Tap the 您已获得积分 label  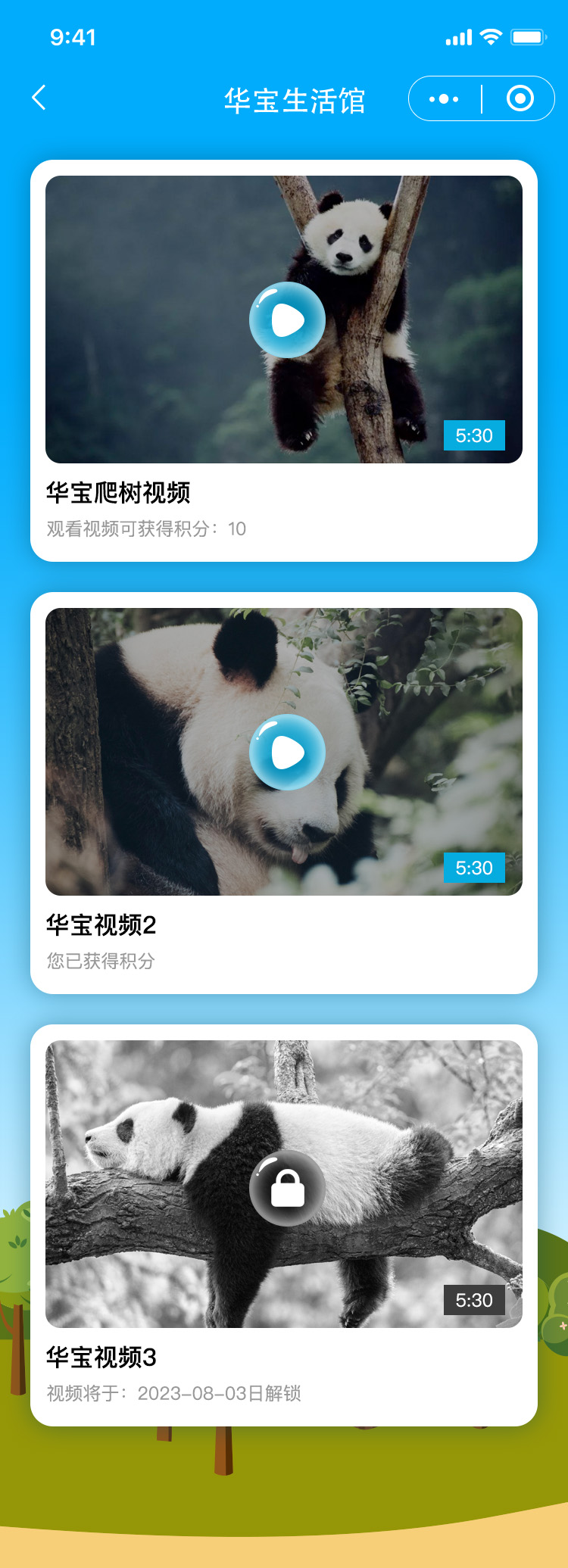[x=100, y=962]
